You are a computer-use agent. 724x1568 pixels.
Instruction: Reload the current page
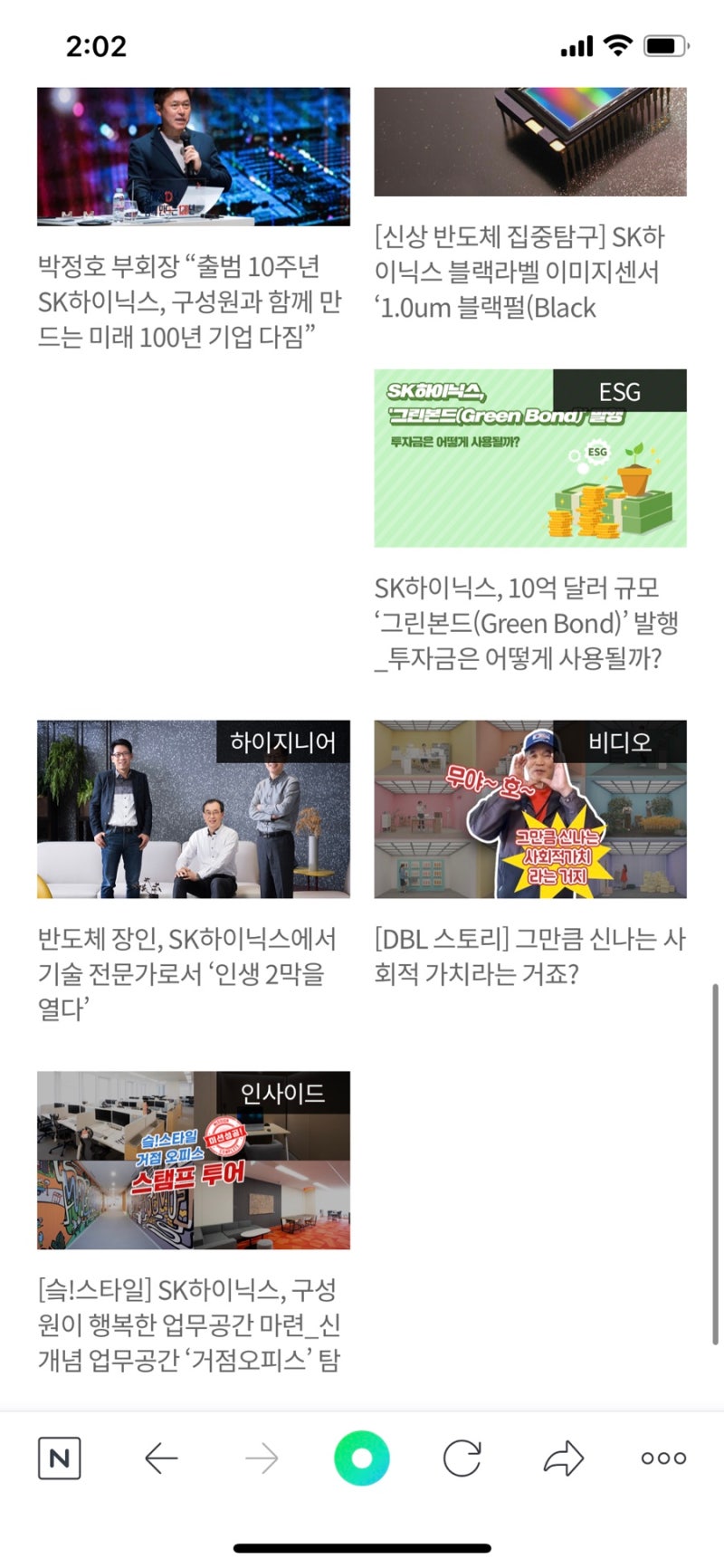462,1458
